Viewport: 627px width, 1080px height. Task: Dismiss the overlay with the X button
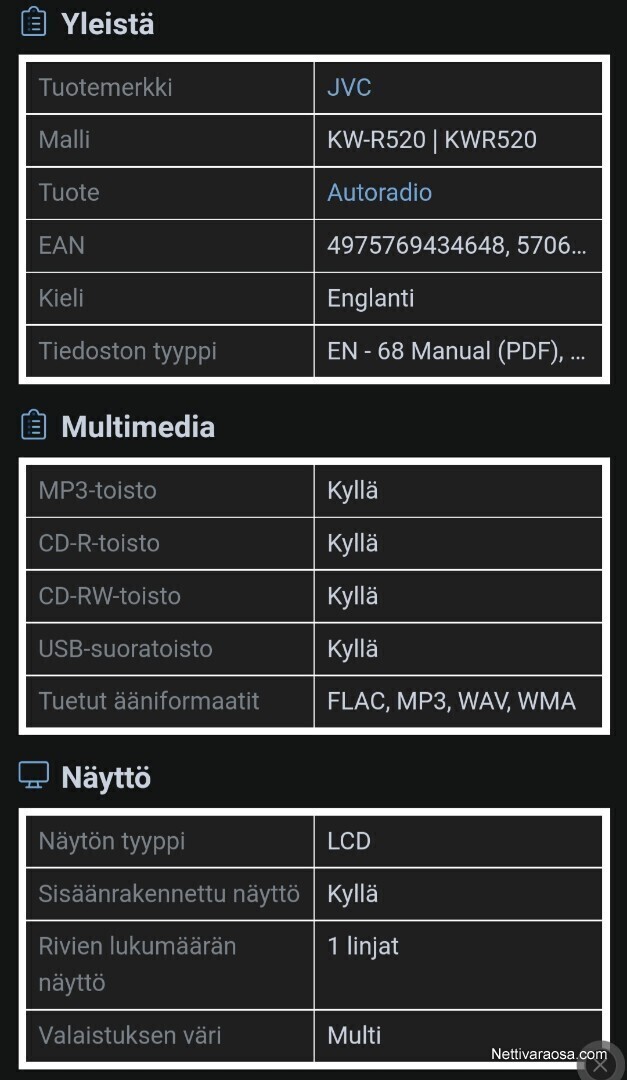click(600, 1064)
